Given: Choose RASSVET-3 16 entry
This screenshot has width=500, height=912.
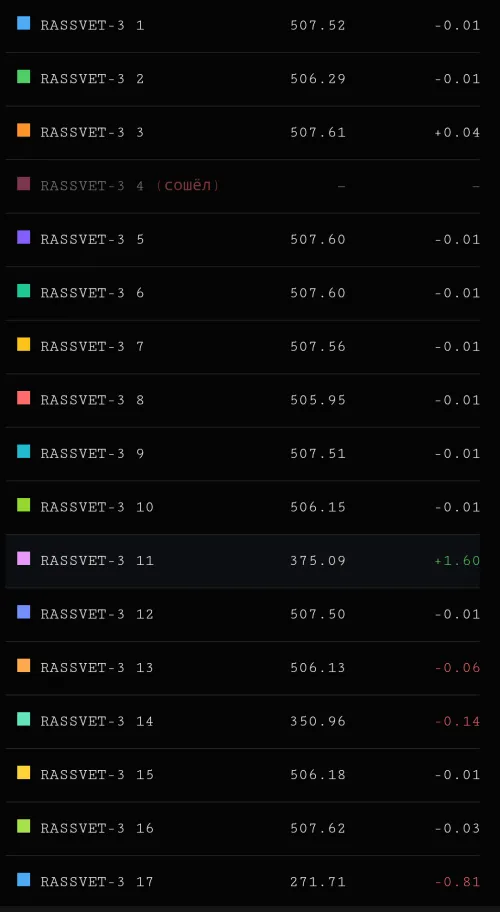Looking at the screenshot, I should point(242,828).
